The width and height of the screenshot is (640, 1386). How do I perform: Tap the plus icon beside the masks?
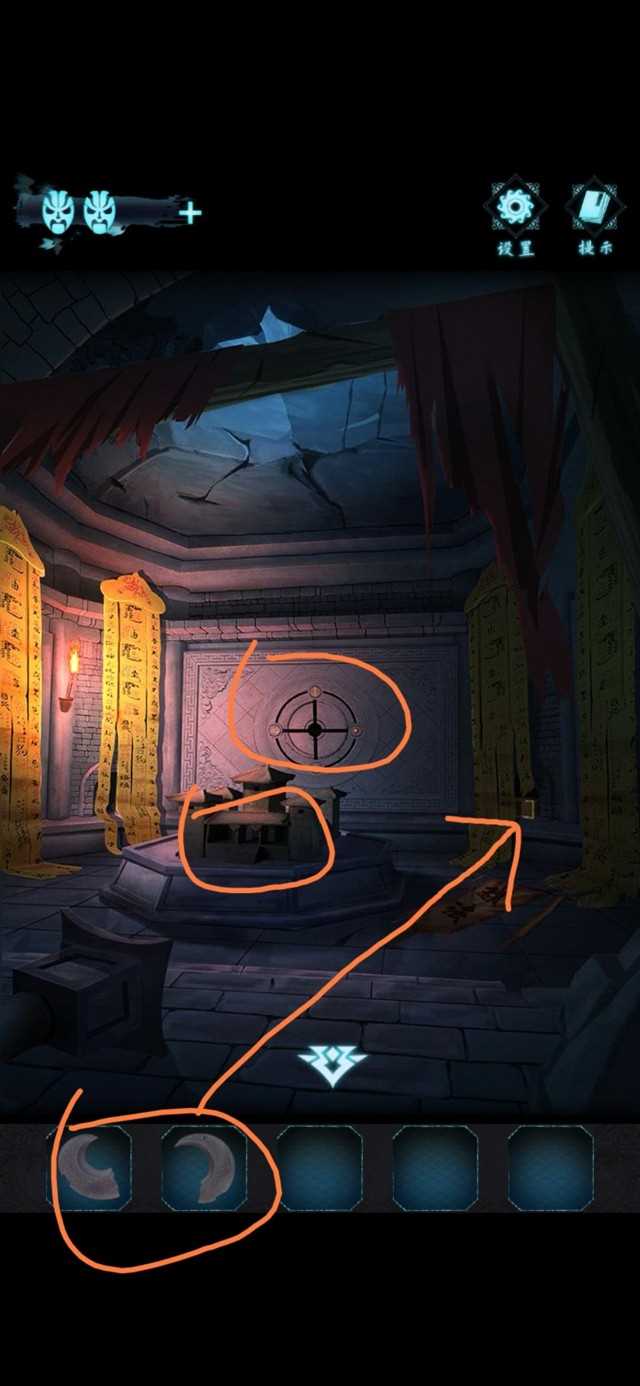pyautogui.click(x=190, y=213)
